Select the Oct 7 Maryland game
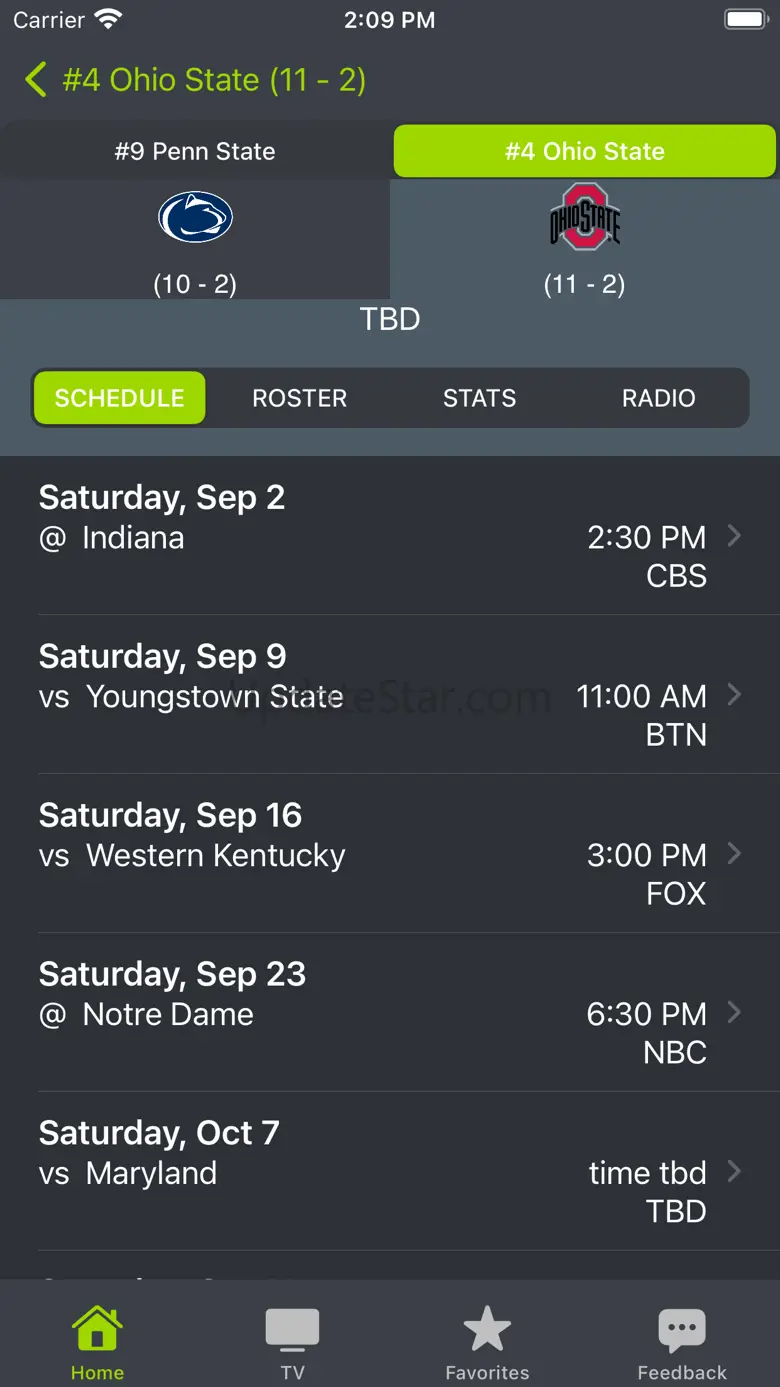This screenshot has height=1387, width=780. click(390, 1172)
